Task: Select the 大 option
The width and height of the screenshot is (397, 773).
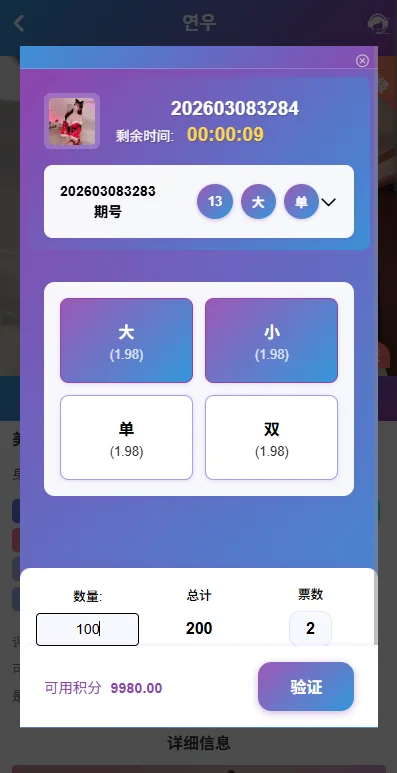Action: click(x=126, y=340)
